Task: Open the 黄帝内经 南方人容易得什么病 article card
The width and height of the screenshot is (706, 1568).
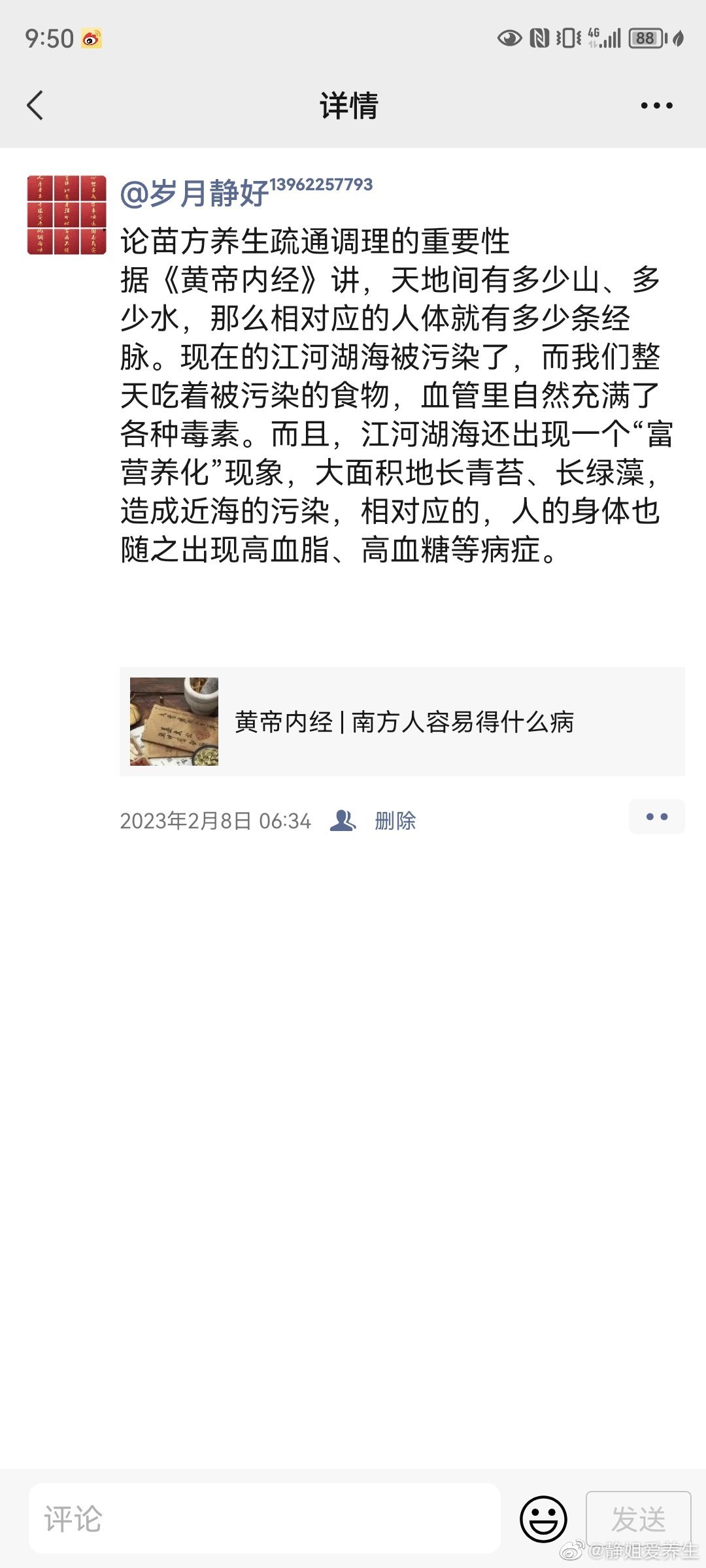Action: click(401, 721)
